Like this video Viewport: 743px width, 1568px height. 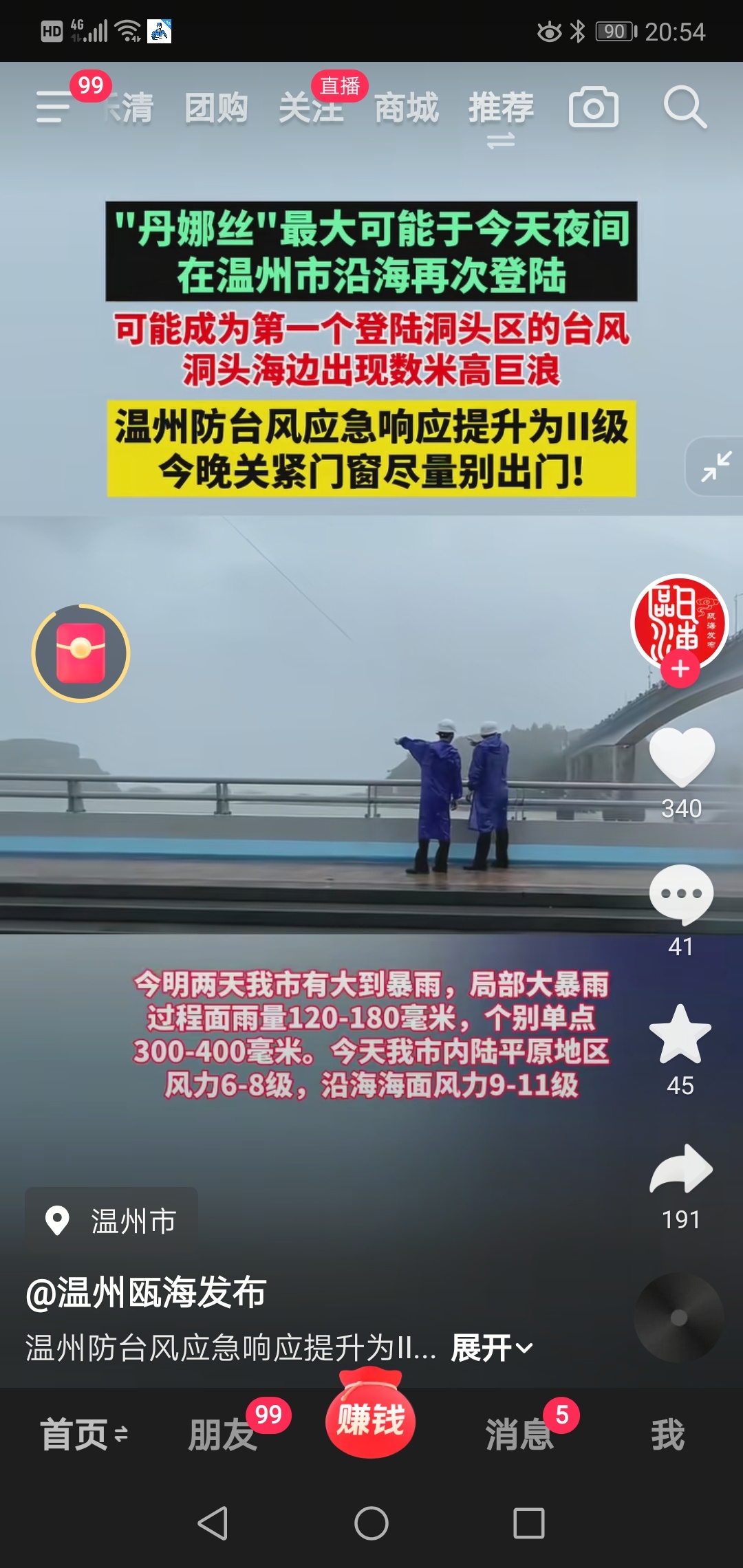click(681, 756)
